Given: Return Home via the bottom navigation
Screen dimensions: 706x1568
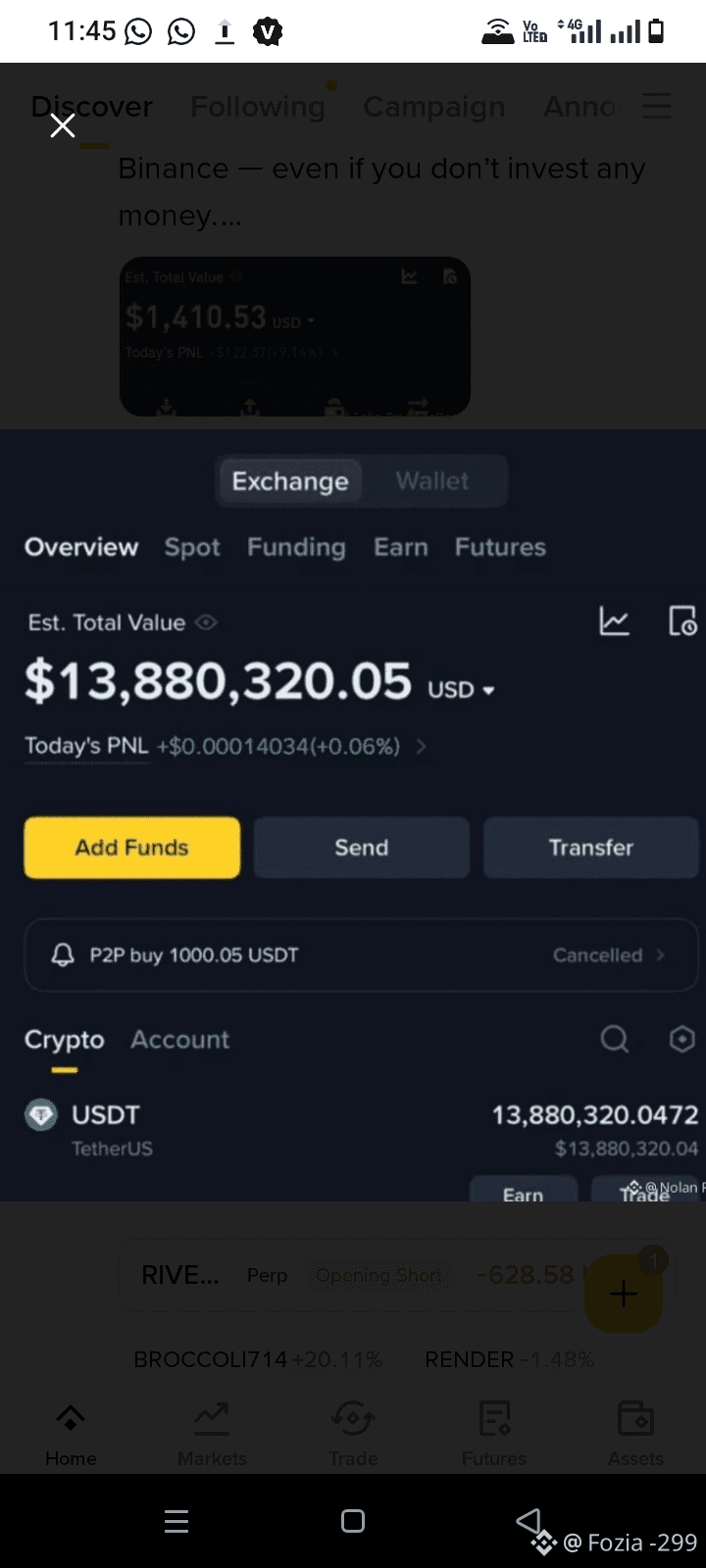Looking at the screenshot, I should (x=70, y=1431).
